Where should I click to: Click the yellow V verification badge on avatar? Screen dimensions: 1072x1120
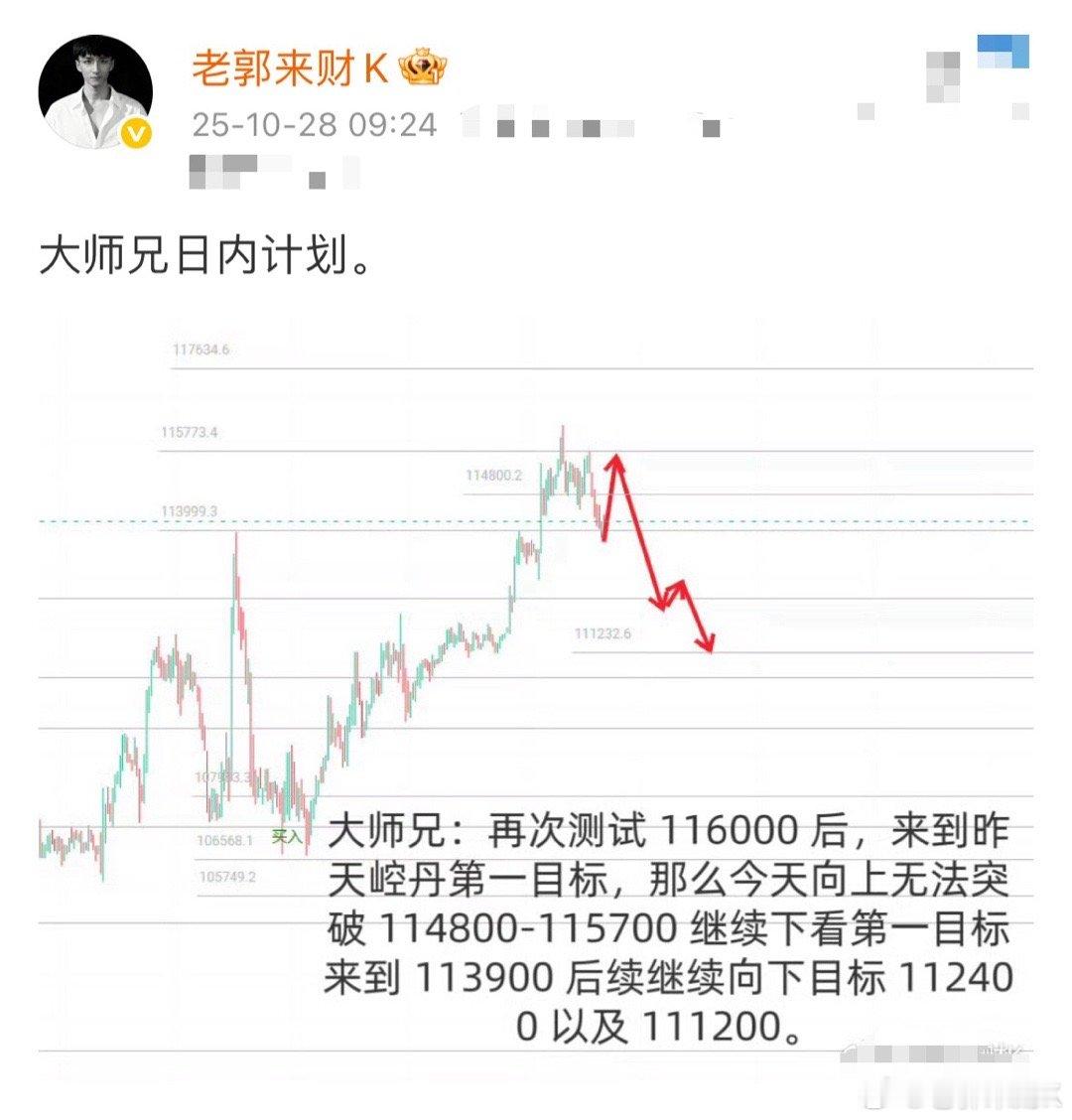pos(134,132)
